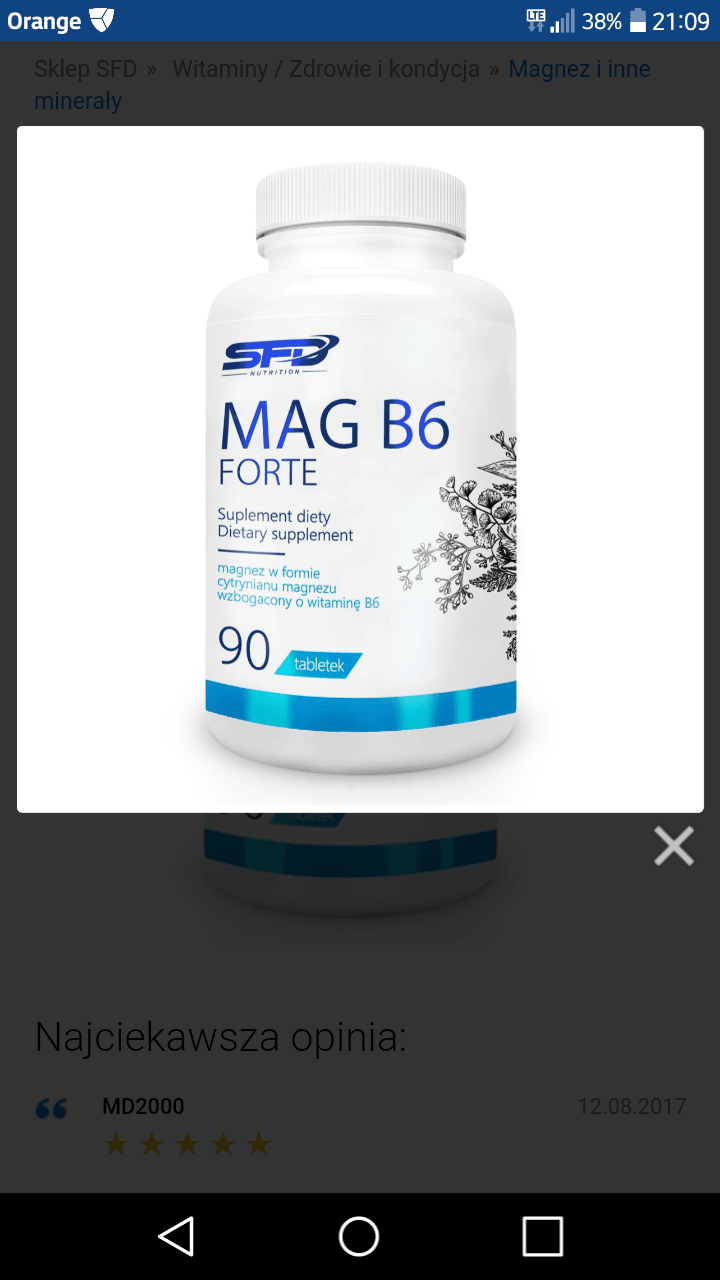720x1280 pixels.
Task: Go to the home screen
Action: 359,1236
